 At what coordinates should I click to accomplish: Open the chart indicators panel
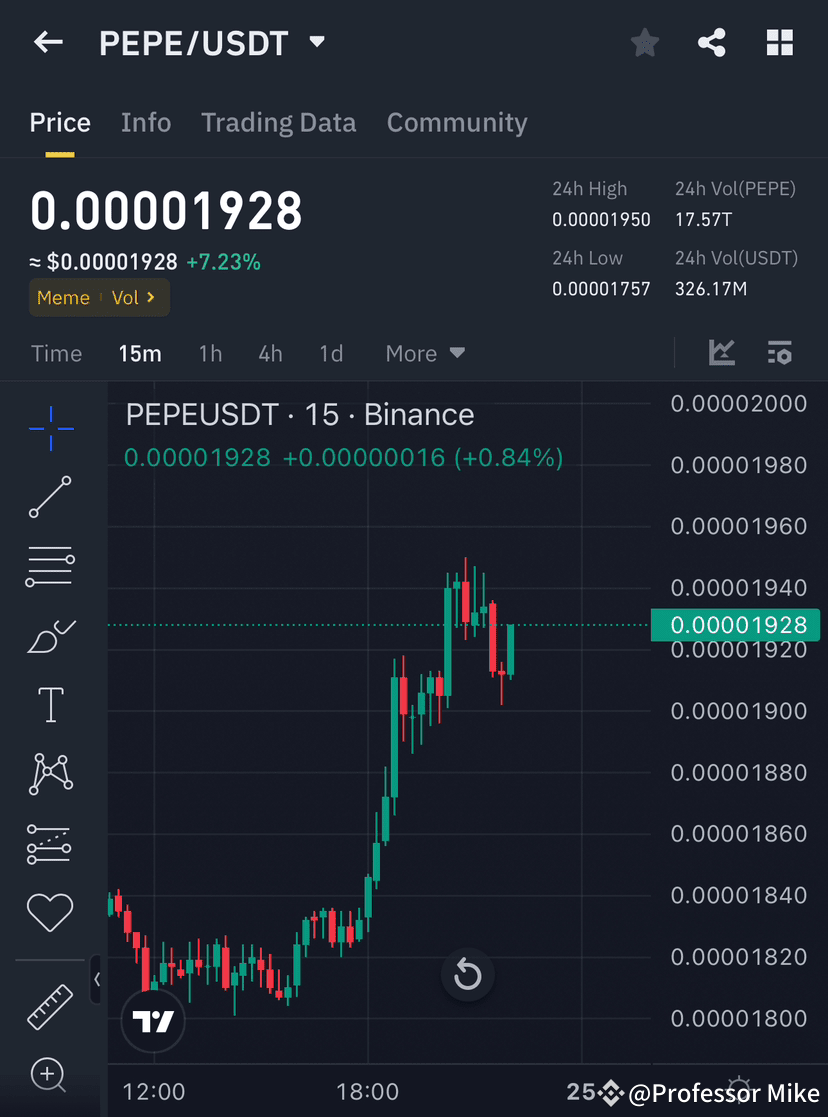tap(722, 353)
